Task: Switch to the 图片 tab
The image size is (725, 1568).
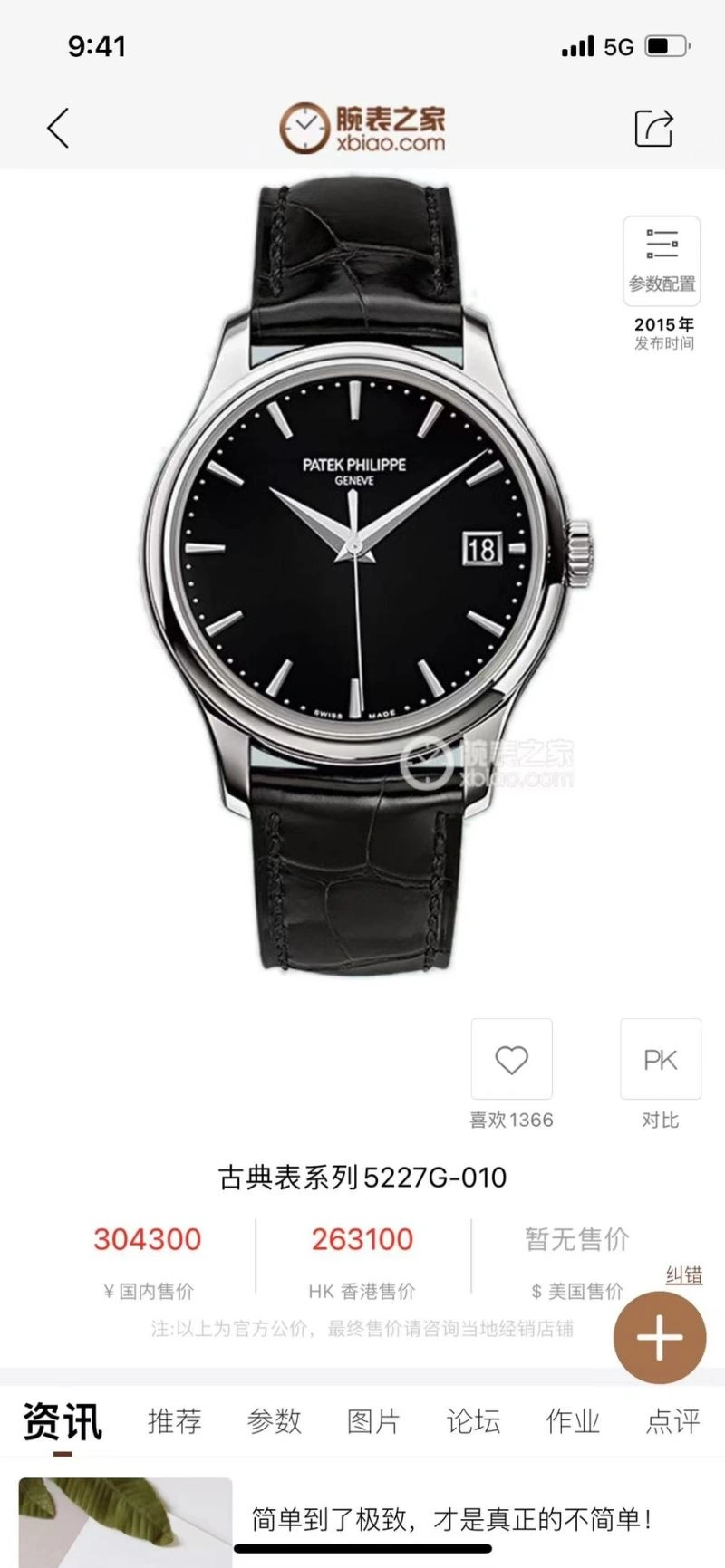Action: click(x=373, y=1421)
